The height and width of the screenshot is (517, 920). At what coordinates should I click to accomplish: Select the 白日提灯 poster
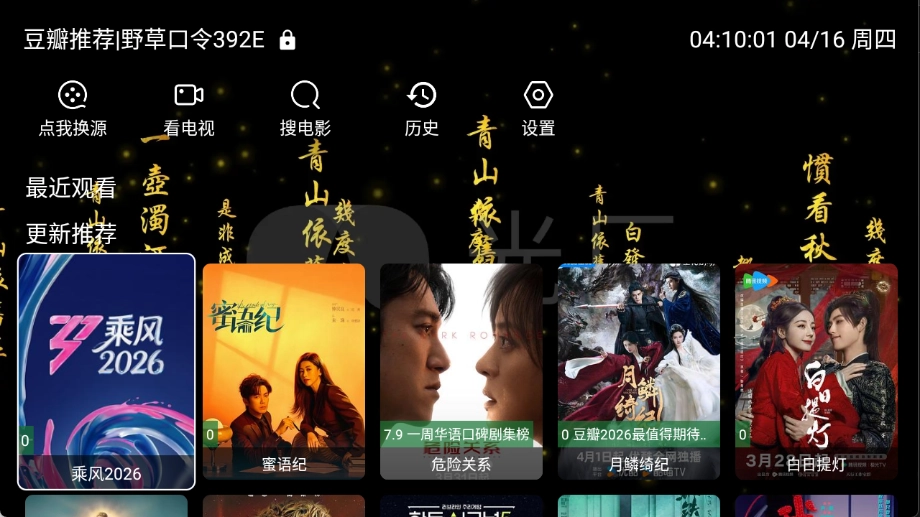click(816, 371)
